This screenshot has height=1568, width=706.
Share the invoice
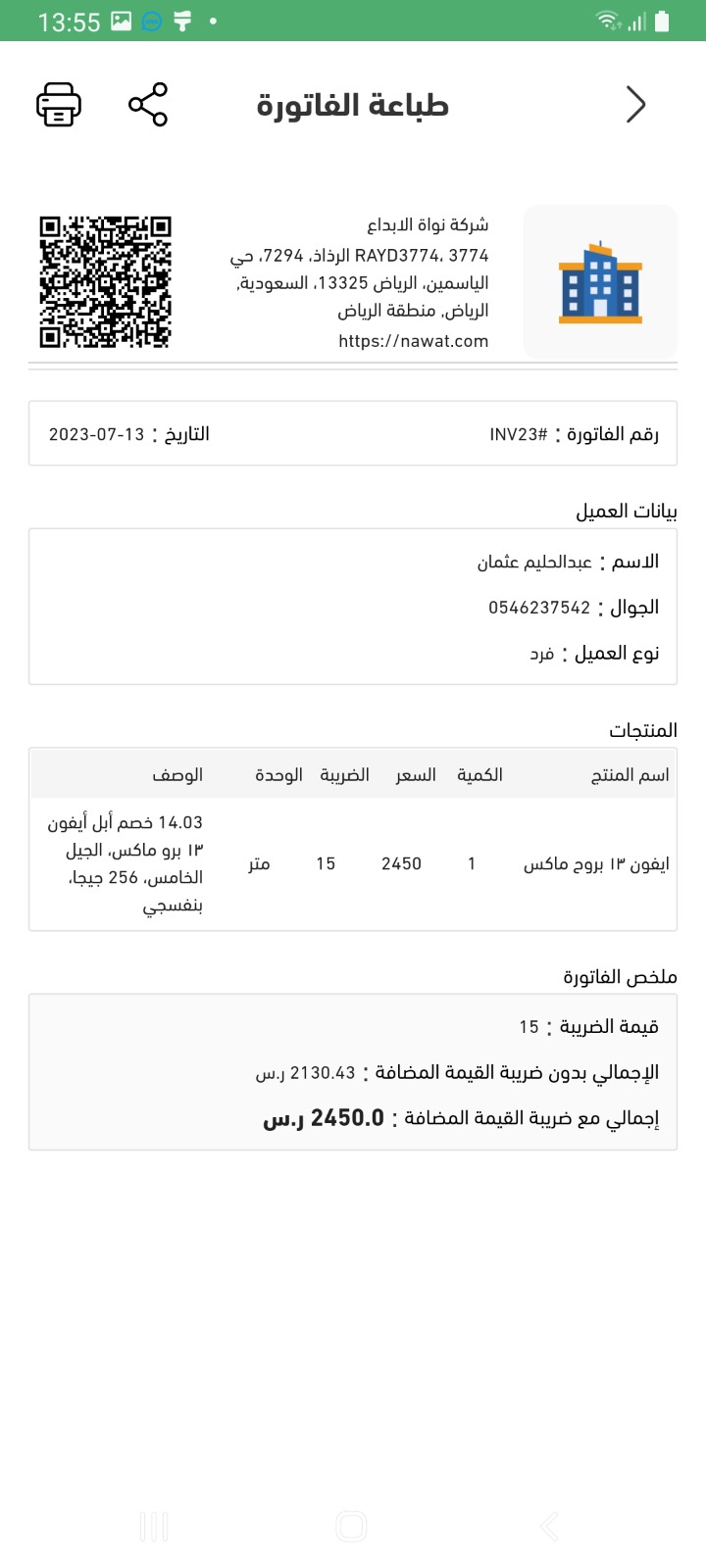pyautogui.click(x=148, y=105)
